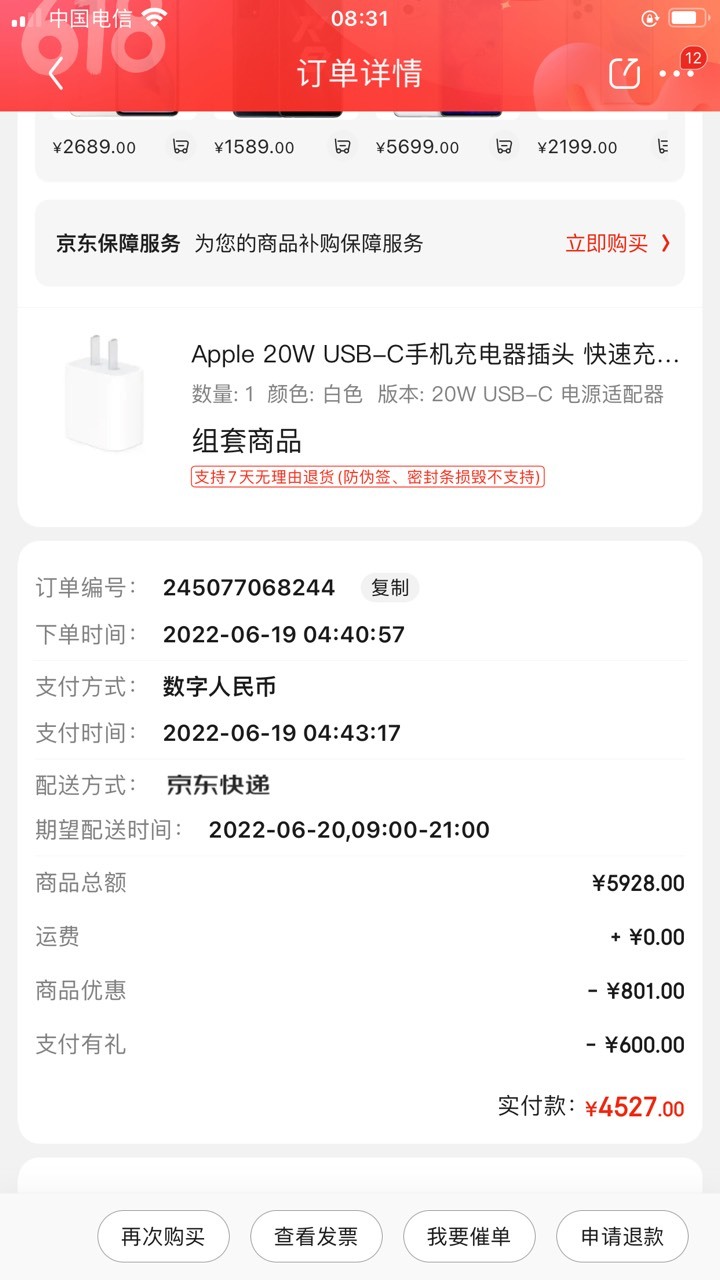Screen dimensions: 720x1280
Task: Share this order
Action: [x=624, y=72]
